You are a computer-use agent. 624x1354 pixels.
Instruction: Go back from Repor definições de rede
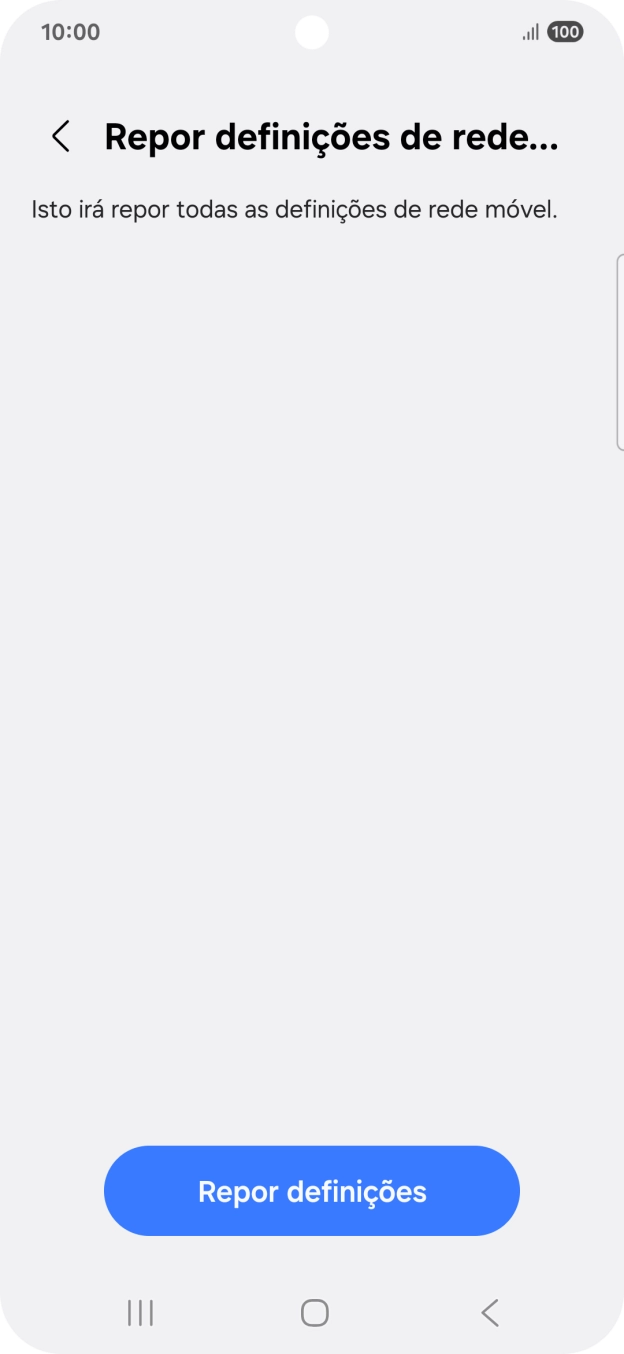tap(61, 137)
